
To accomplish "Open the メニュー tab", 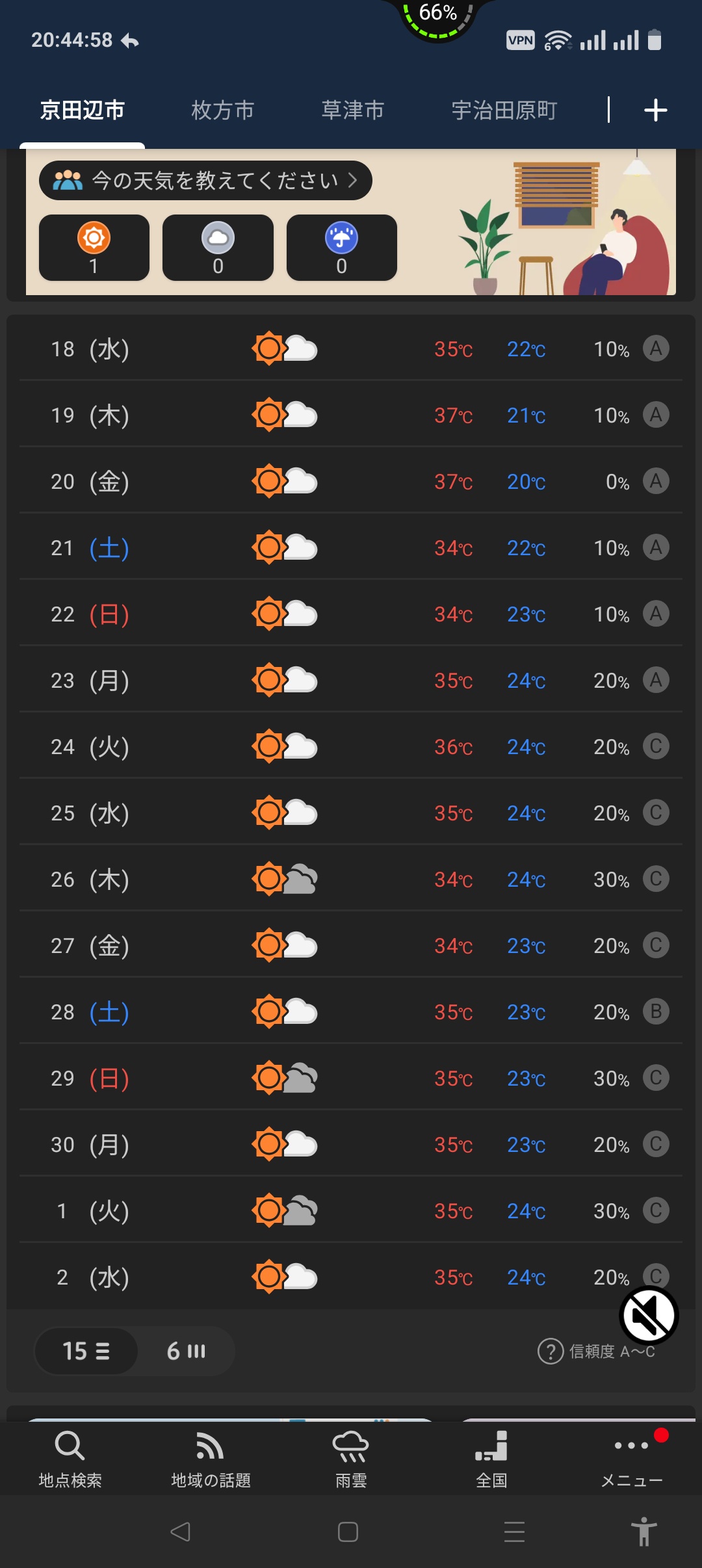I will click(x=632, y=1458).
